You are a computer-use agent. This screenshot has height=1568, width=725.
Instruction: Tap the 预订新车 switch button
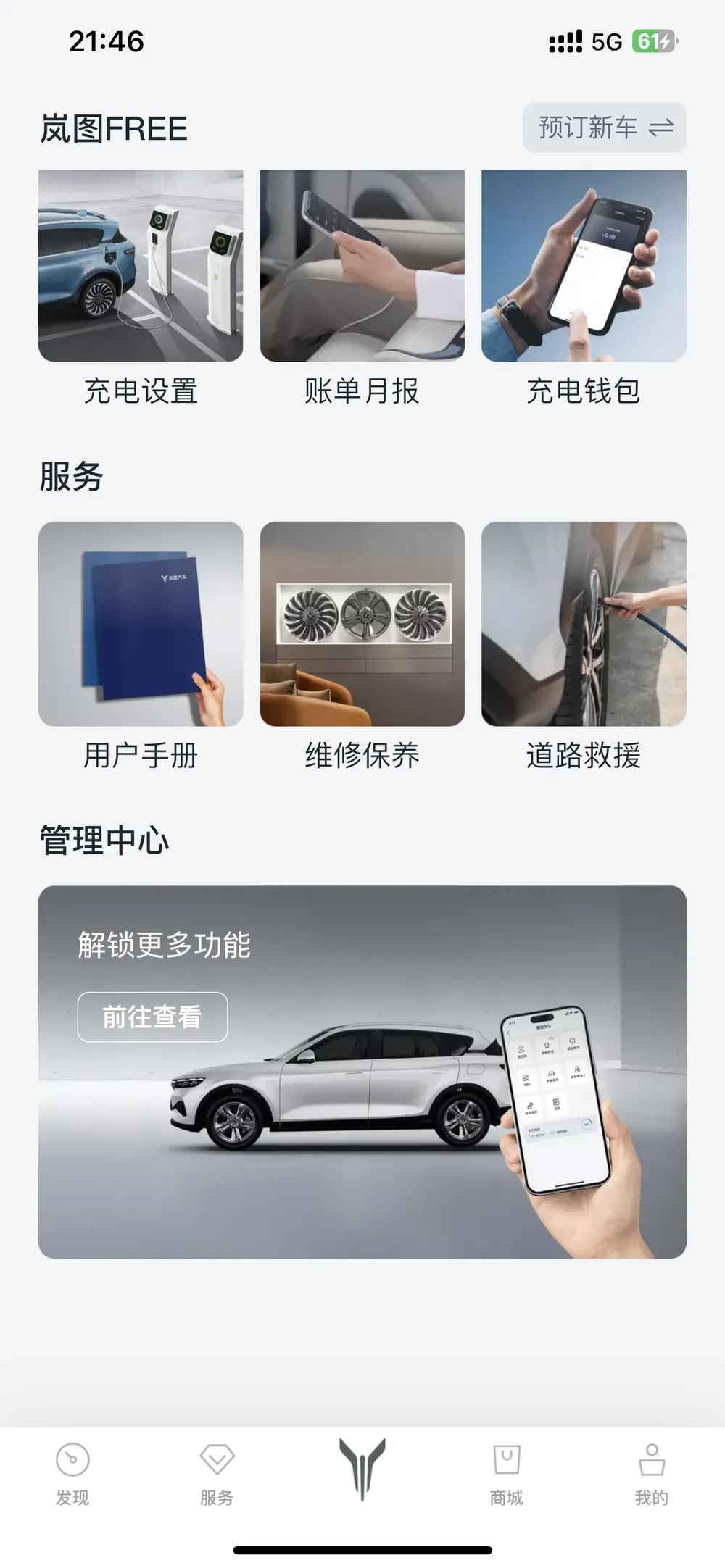click(604, 128)
